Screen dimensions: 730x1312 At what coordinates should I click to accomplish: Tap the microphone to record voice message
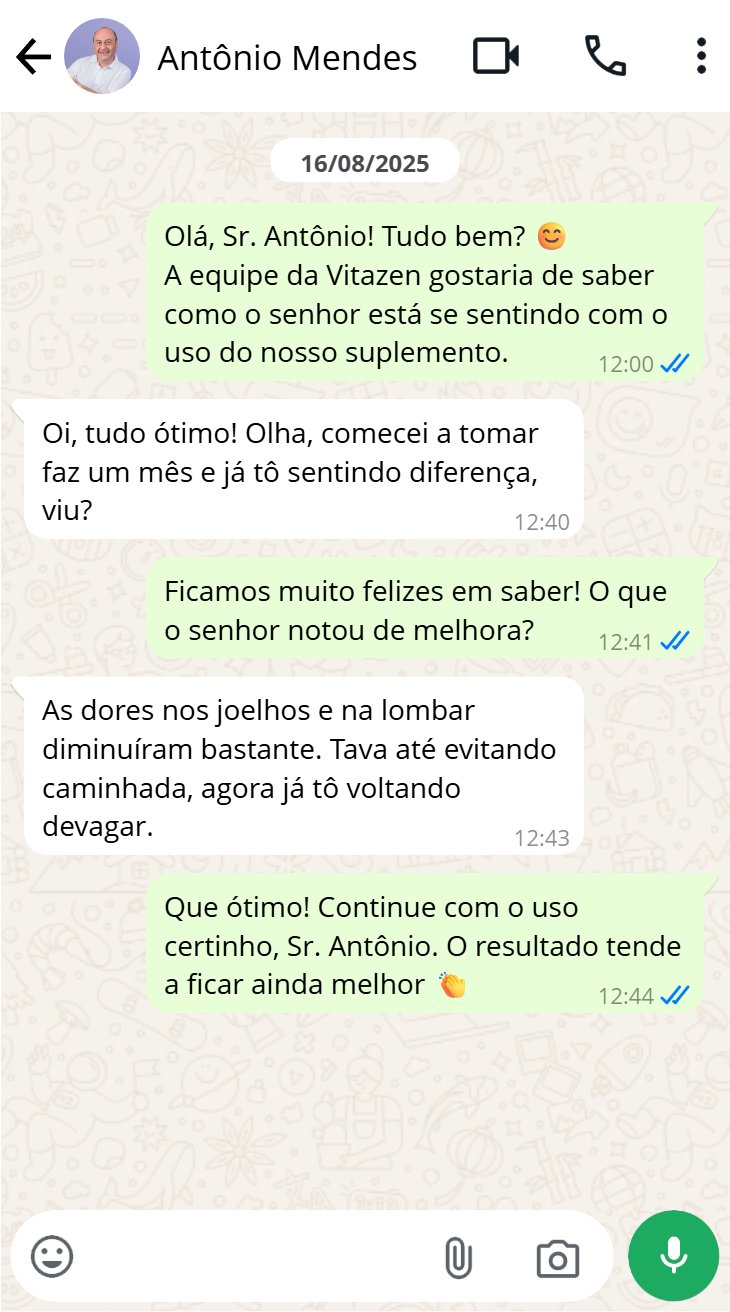click(673, 1255)
